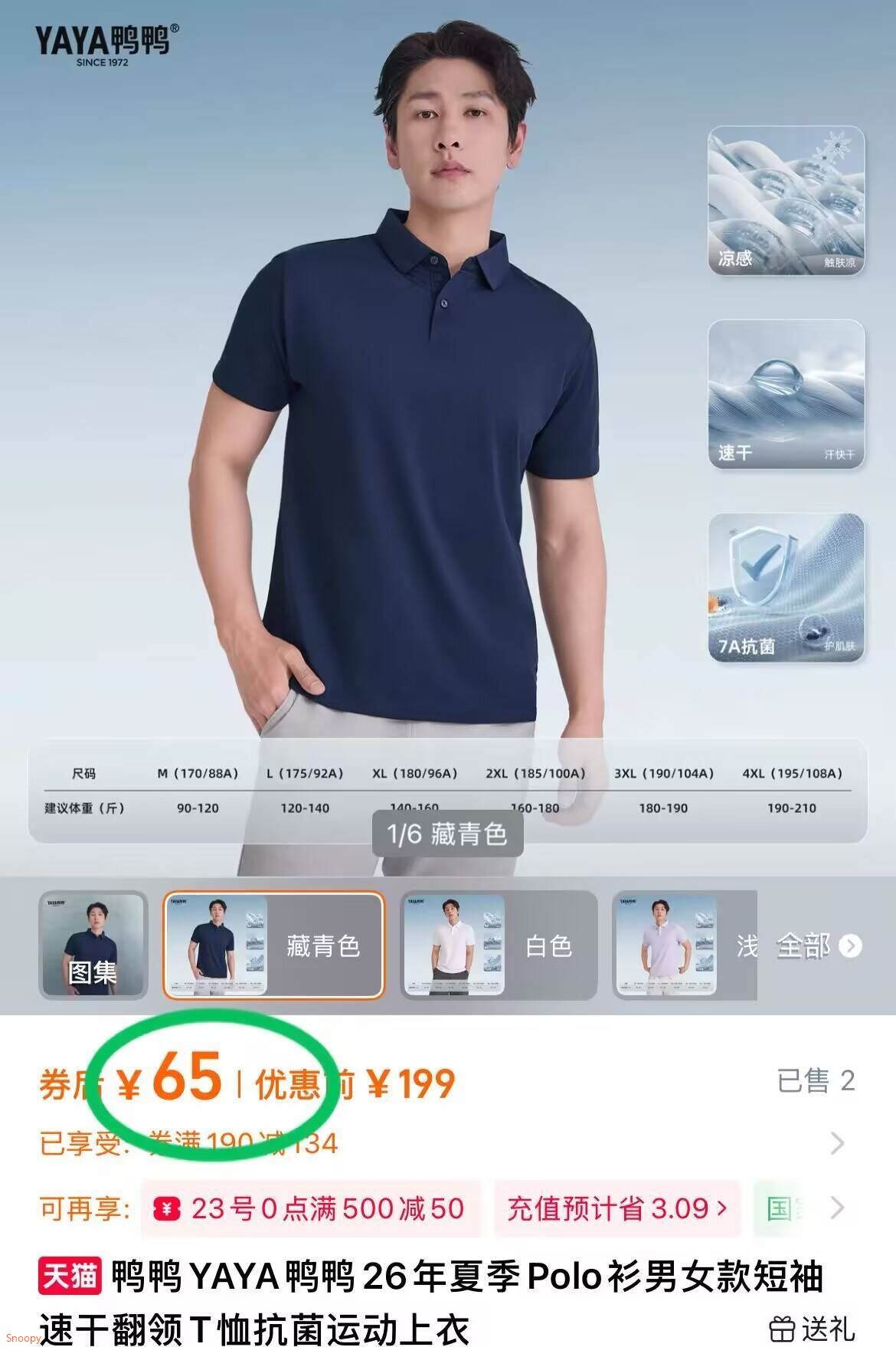Select the 白色 color variant
The image size is (896, 1347).
(x=499, y=945)
